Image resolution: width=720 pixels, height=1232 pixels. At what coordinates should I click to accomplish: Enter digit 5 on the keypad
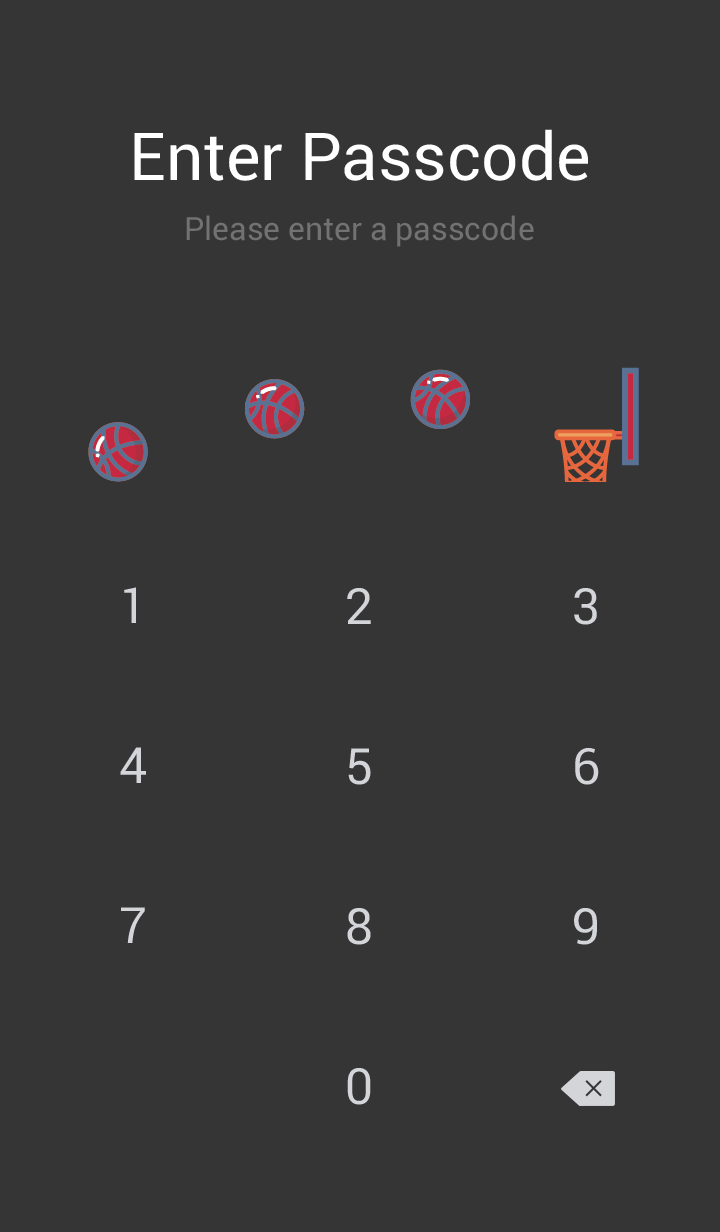359,767
